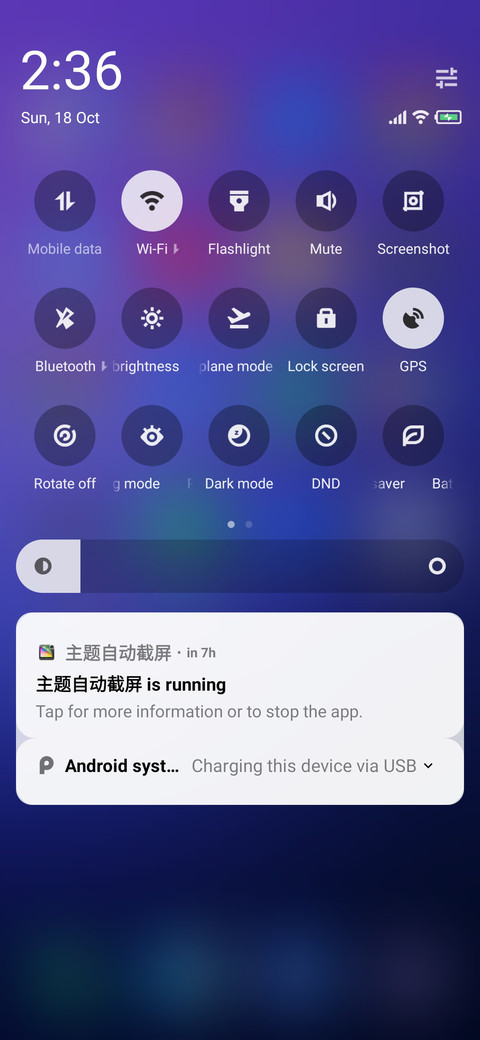Toggle the auto brightness tile
480x1040 pixels.
tap(152, 318)
